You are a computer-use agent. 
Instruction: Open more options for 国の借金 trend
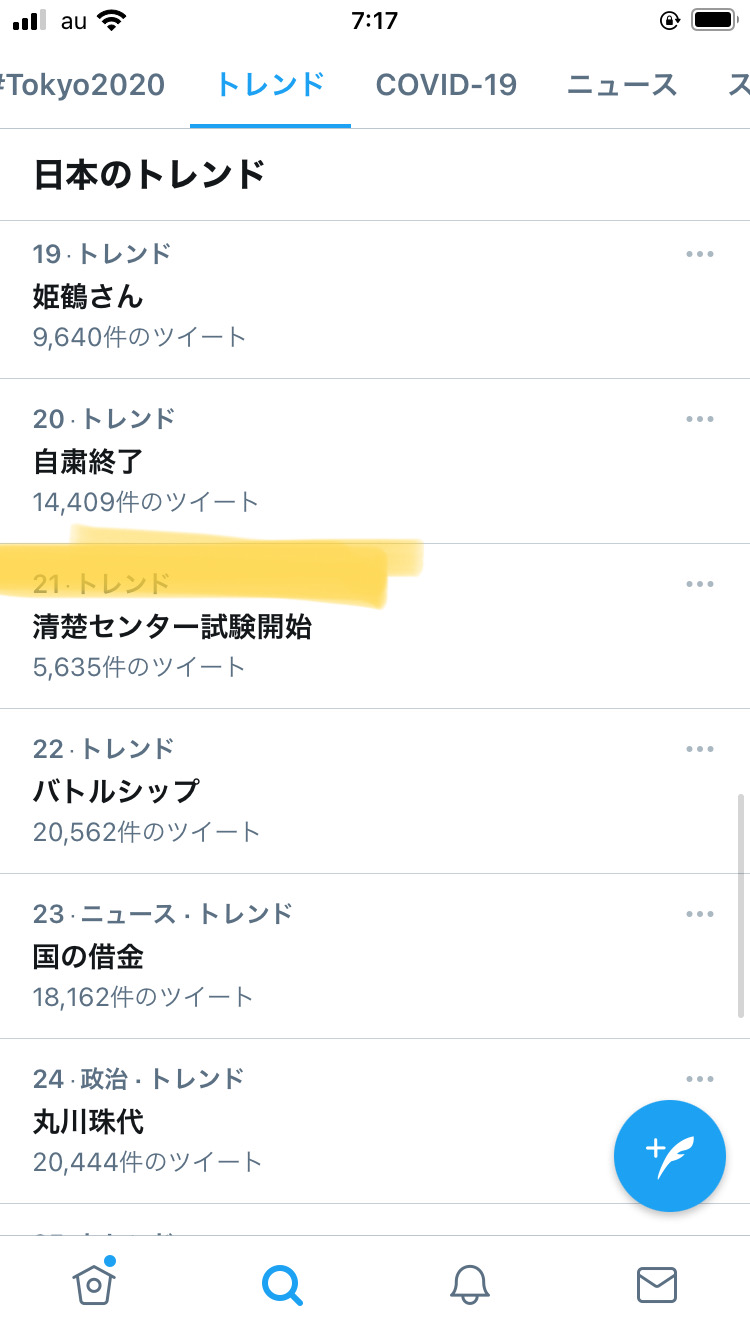point(700,914)
